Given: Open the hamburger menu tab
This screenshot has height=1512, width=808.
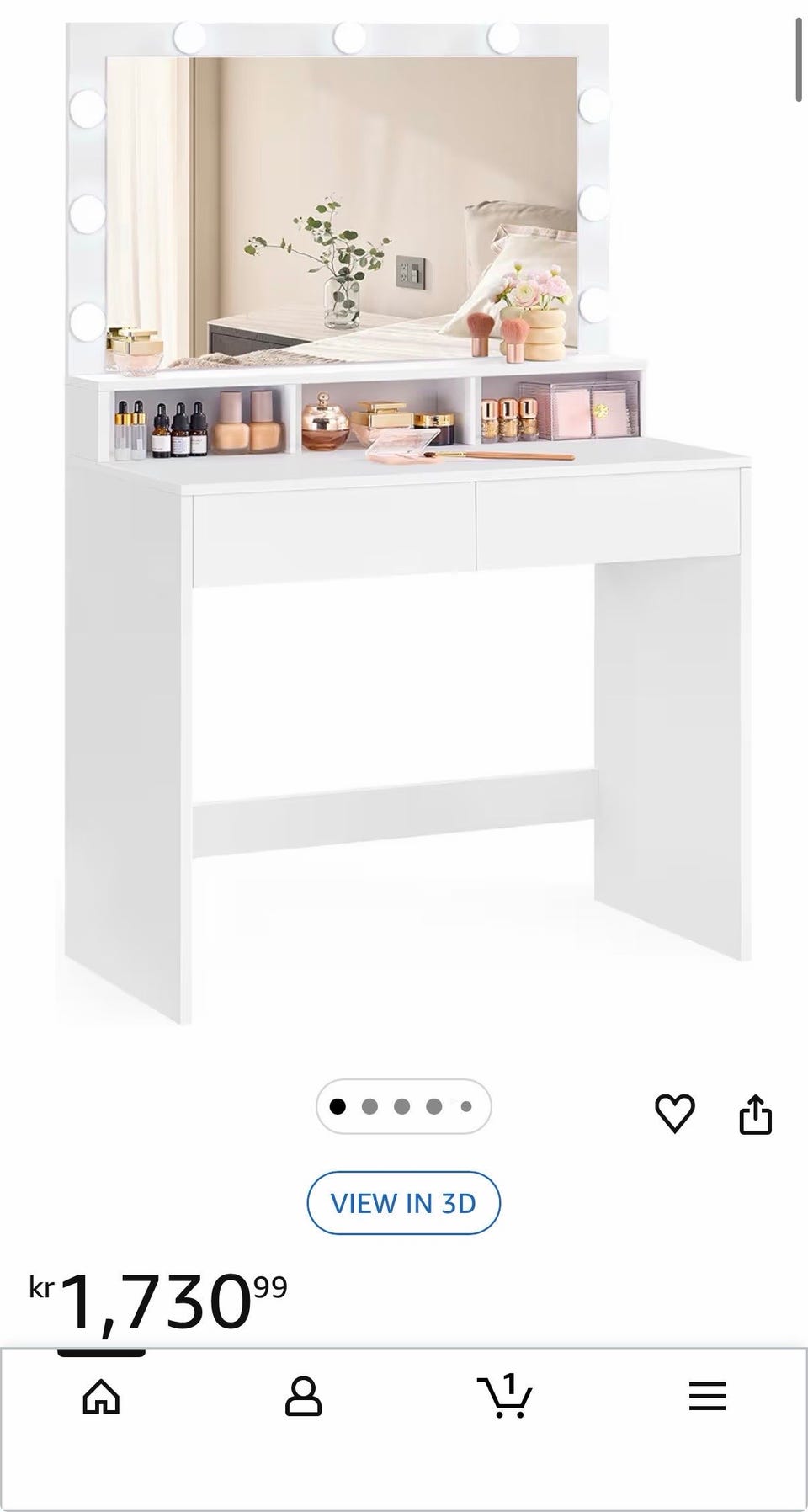Looking at the screenshot, I should pyautogui.click(x=707, y=1397).
